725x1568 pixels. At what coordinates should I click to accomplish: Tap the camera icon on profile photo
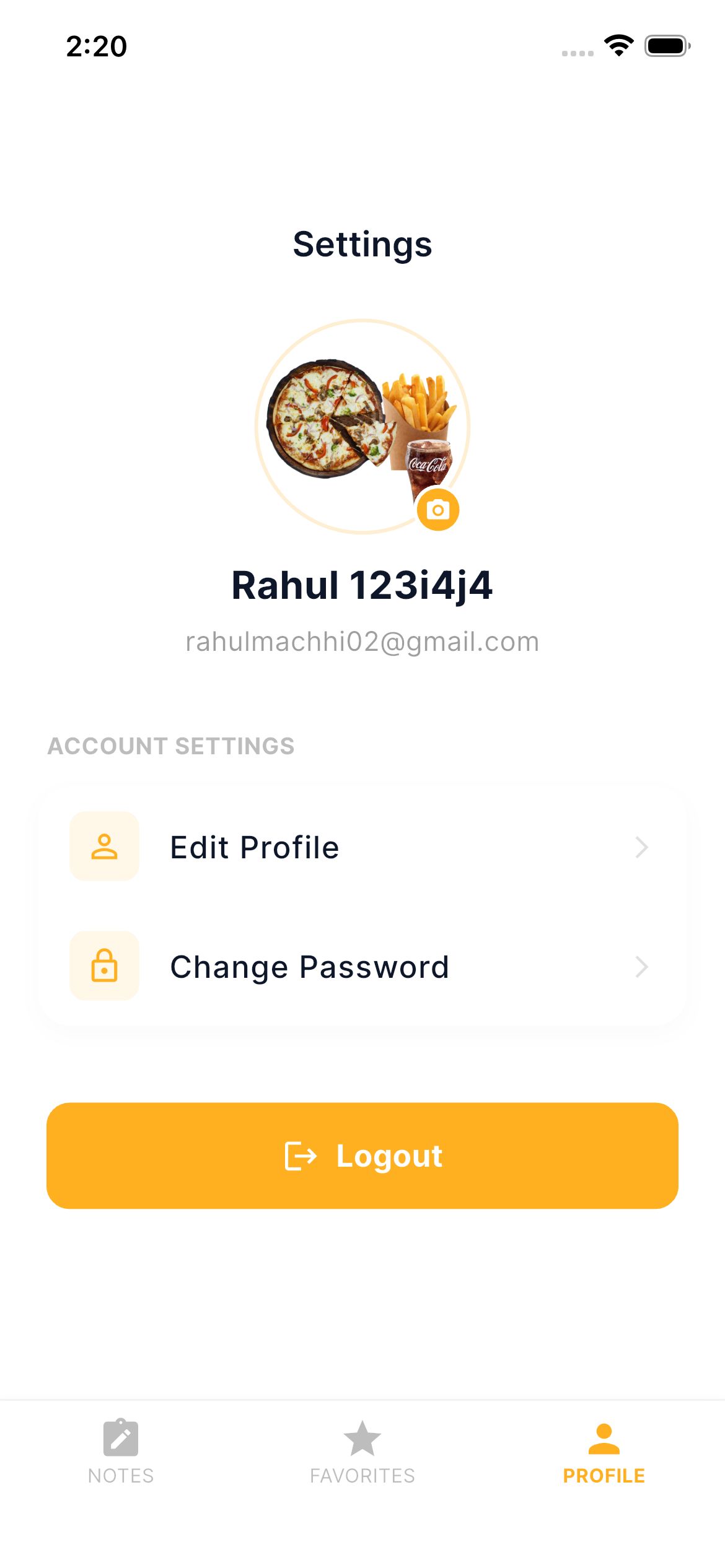point(437,510)
